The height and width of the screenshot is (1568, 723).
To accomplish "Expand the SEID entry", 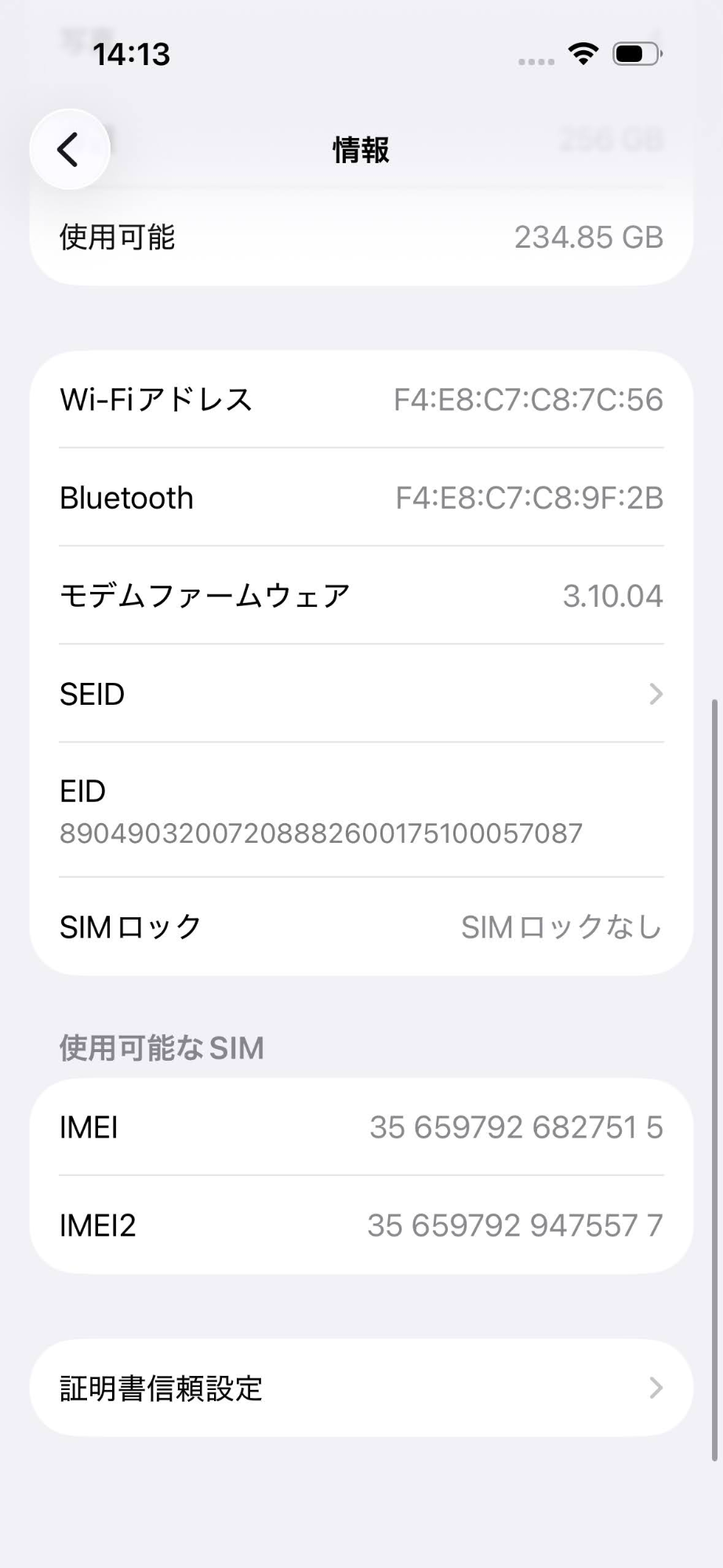I will (x=361, y=694).
